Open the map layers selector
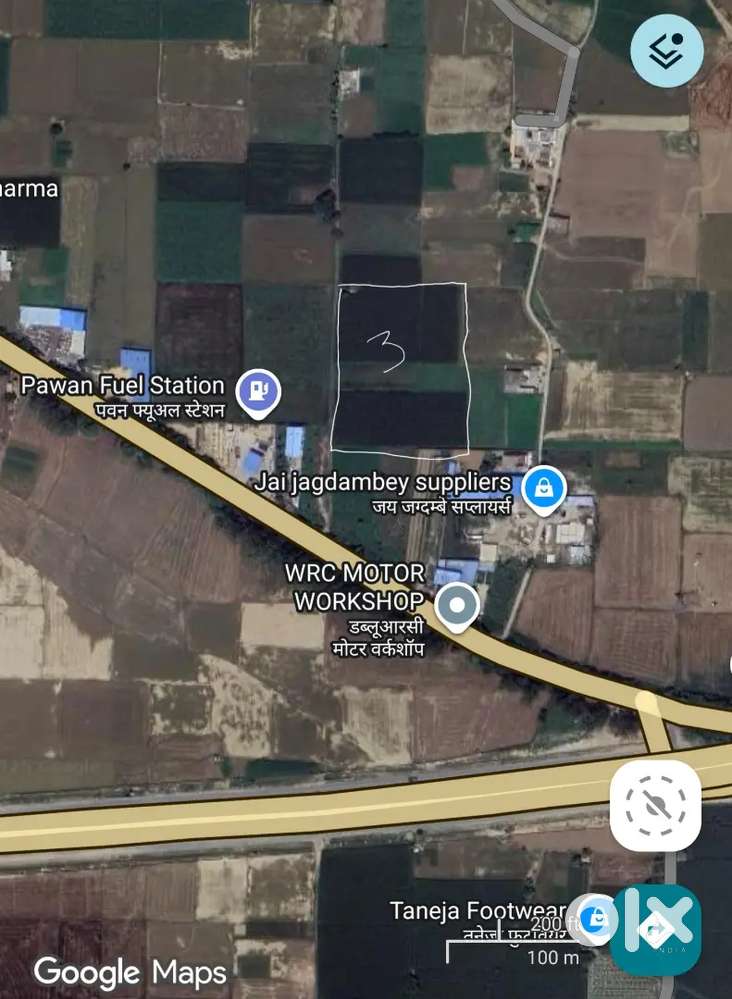Screen dimensions: 732x999 coord(667,51)
